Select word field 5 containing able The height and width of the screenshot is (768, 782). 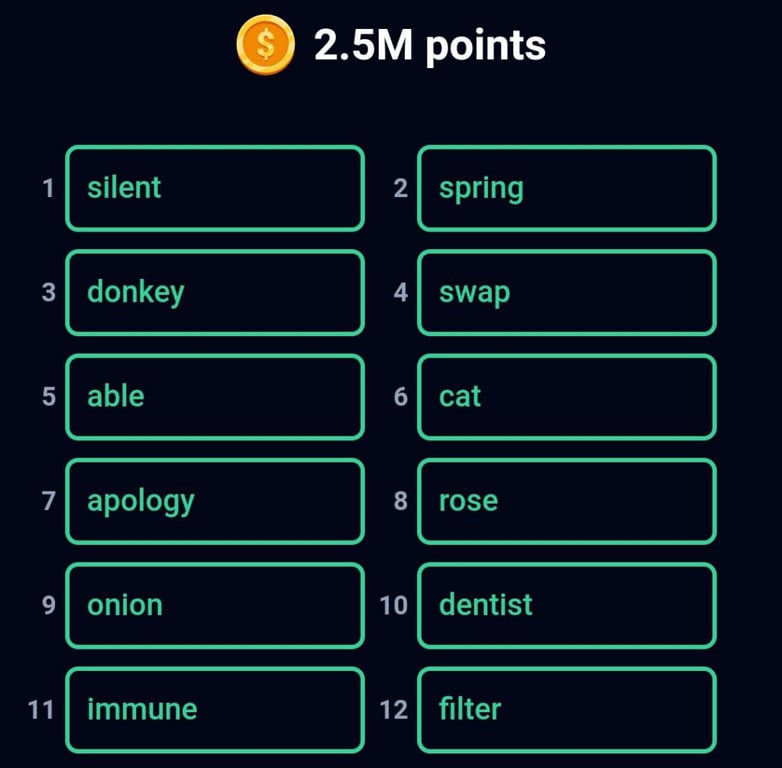click(214, 396)
